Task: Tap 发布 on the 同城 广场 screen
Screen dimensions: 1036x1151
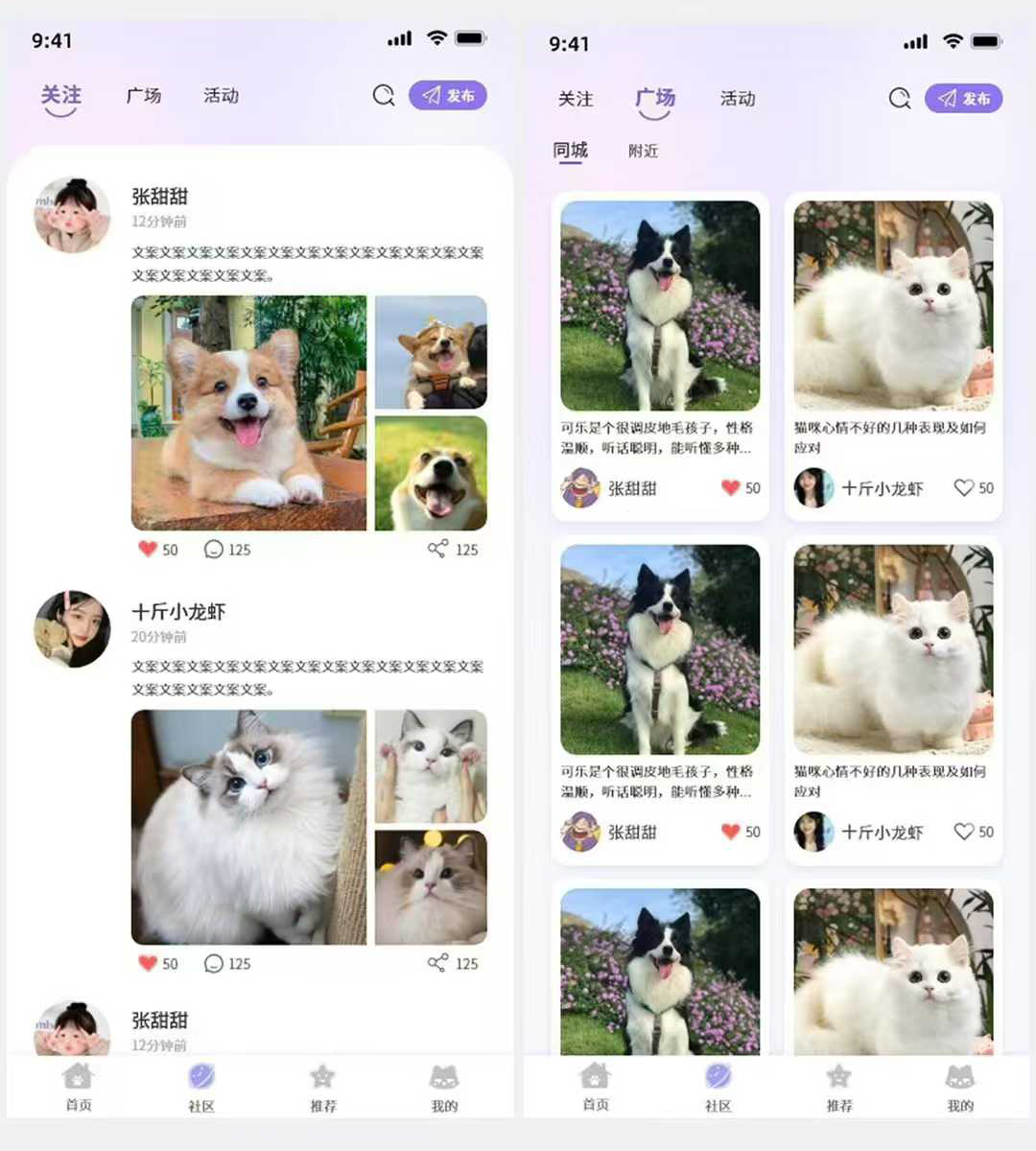Action: click(963, 98)
